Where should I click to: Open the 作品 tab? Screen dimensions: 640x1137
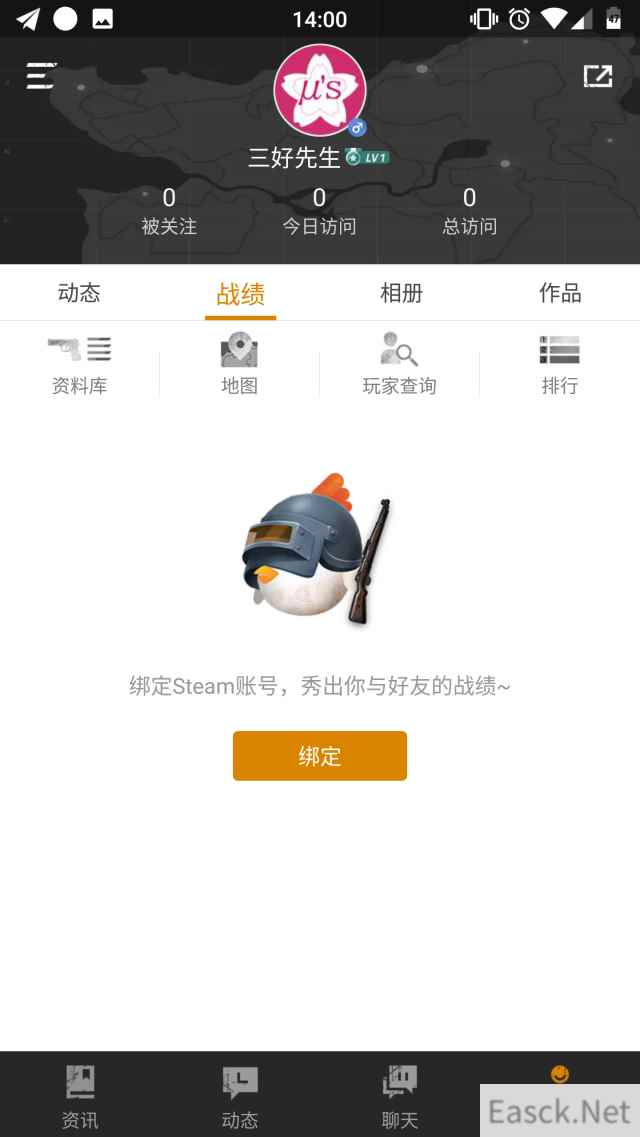(560, 293)
